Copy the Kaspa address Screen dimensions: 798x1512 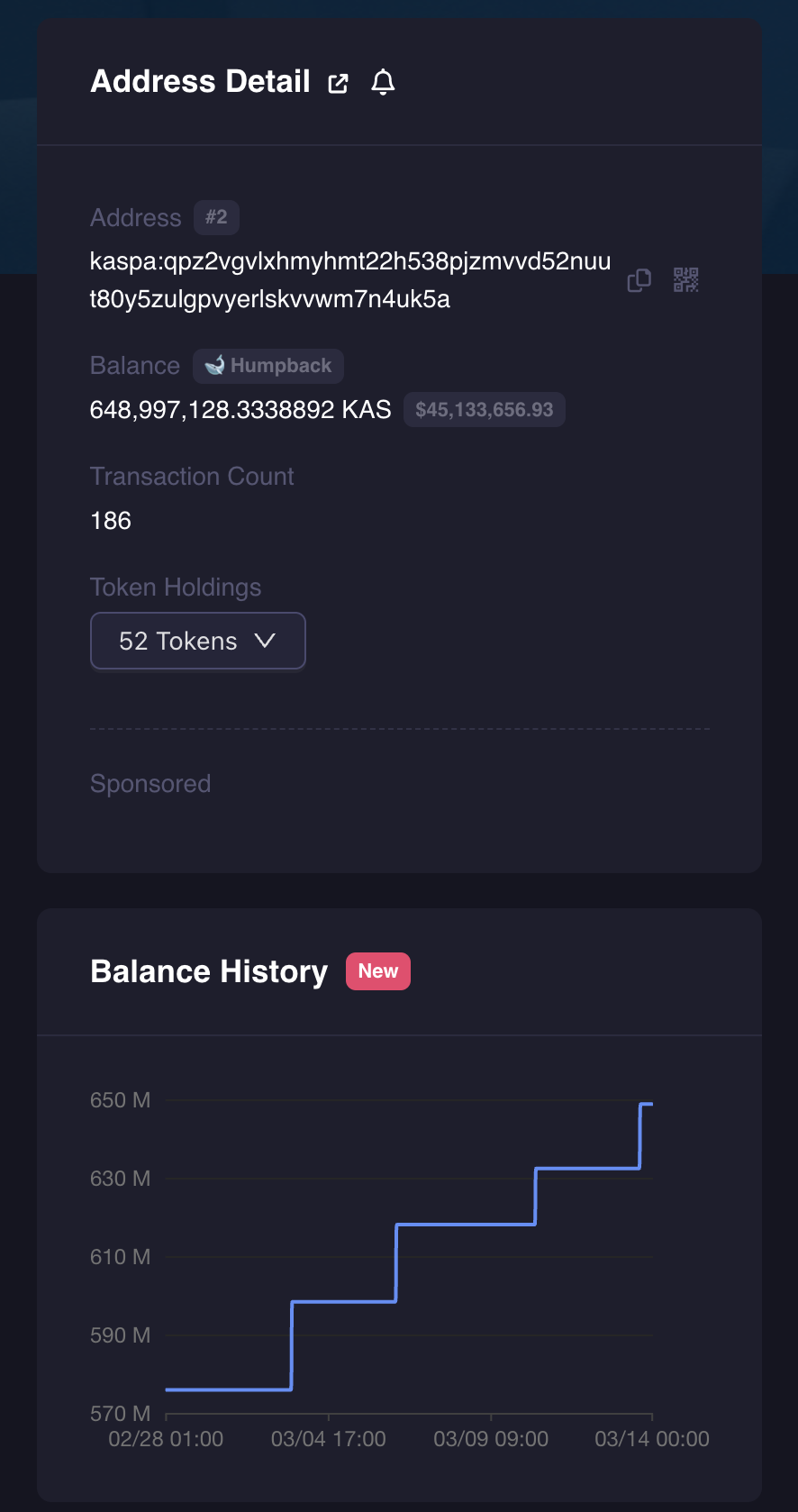(639, 280)
